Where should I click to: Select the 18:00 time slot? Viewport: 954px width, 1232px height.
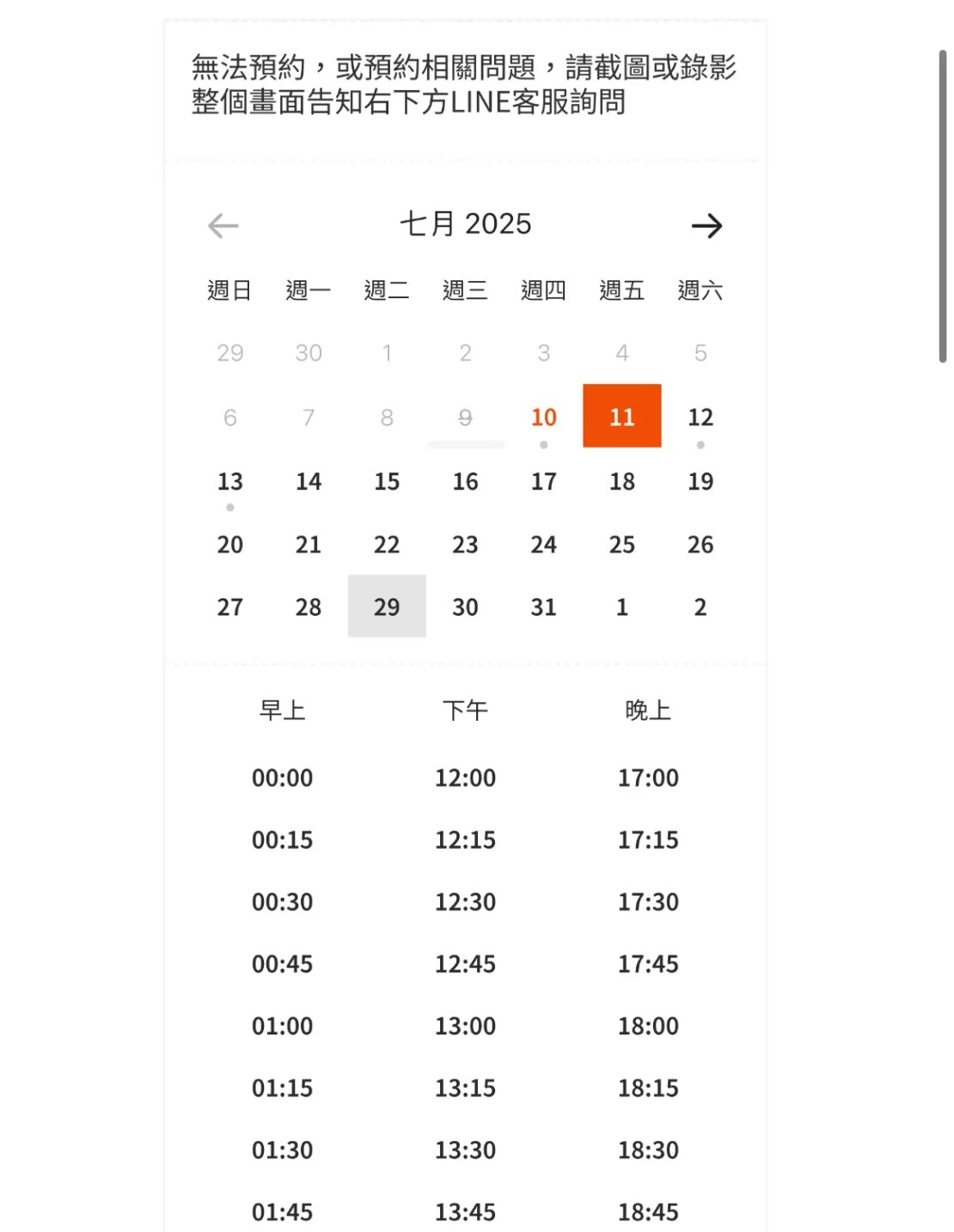click(x=648, y=1027)
